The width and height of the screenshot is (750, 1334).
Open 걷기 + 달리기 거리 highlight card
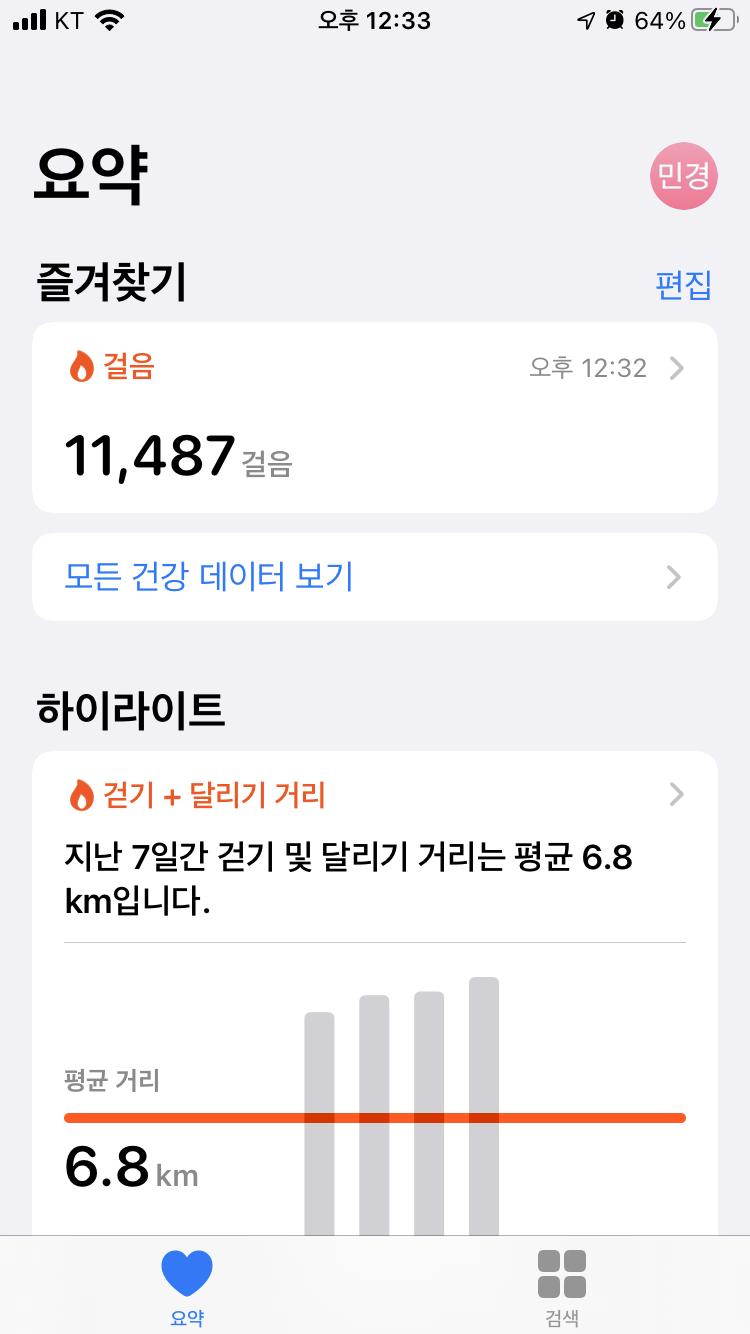point(374,796)
